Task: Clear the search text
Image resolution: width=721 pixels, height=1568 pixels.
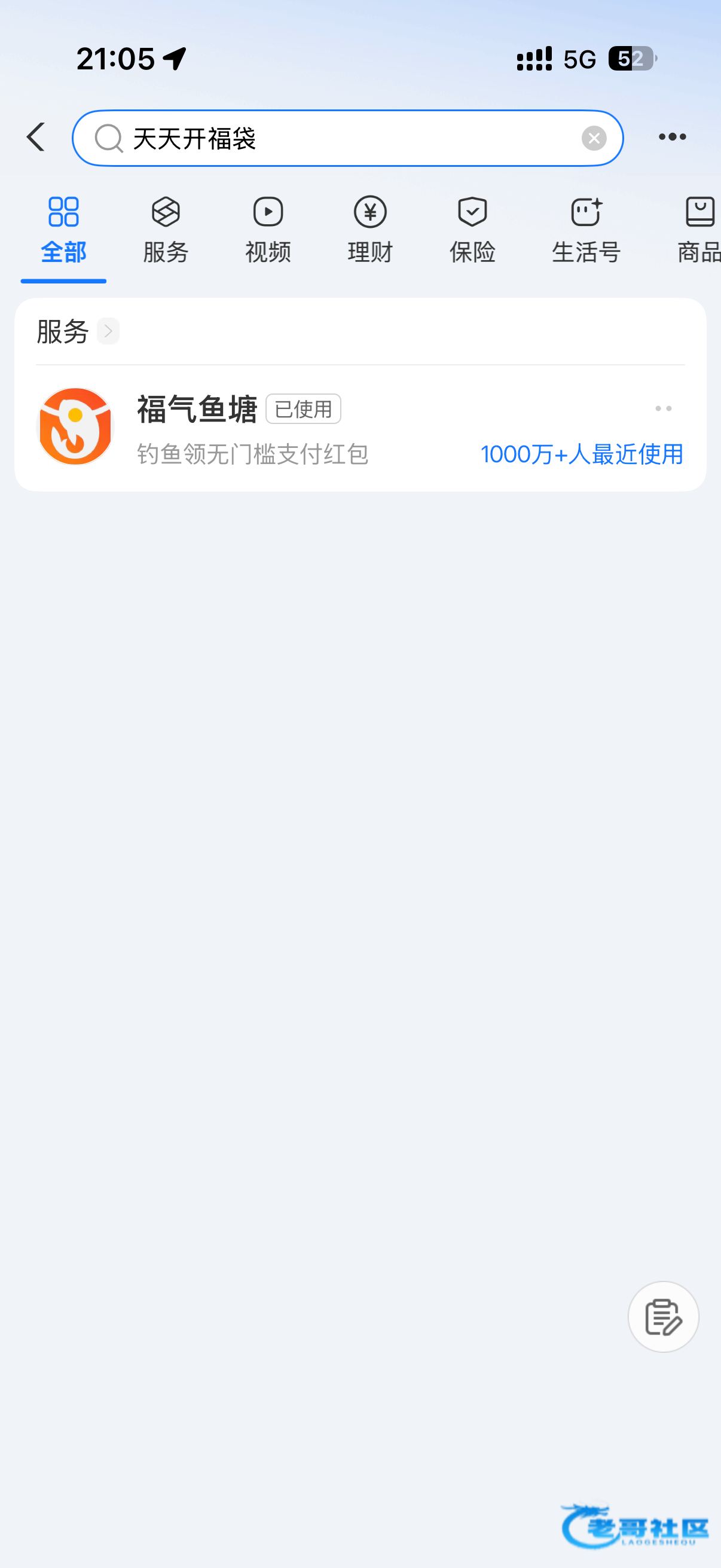Action: point(594,138)
